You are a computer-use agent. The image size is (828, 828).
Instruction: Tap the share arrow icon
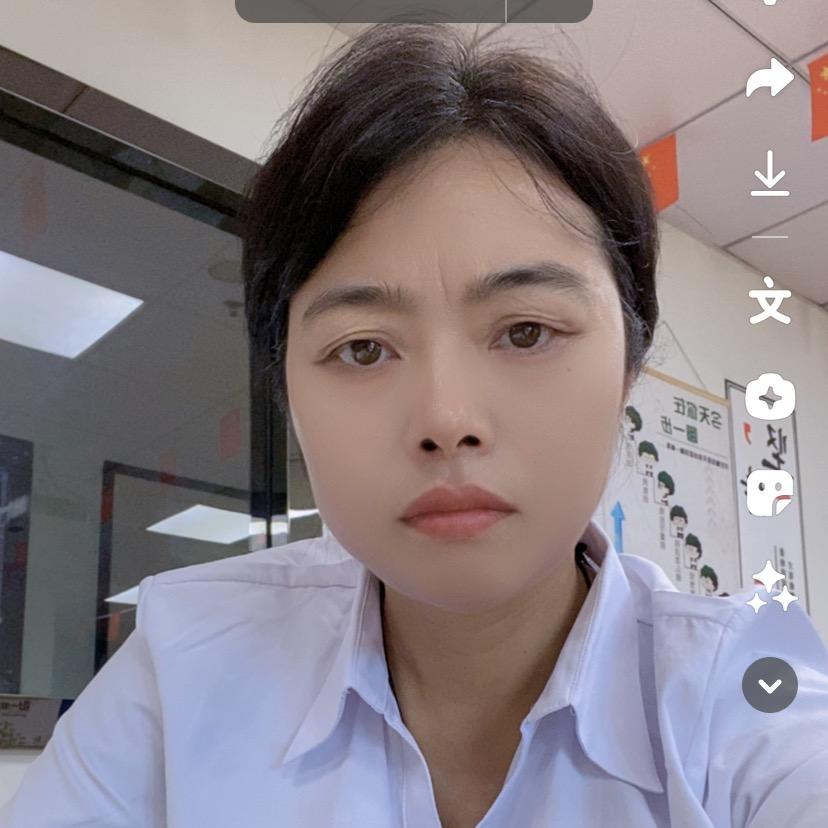pyautogui.click(x=769, y=80)
